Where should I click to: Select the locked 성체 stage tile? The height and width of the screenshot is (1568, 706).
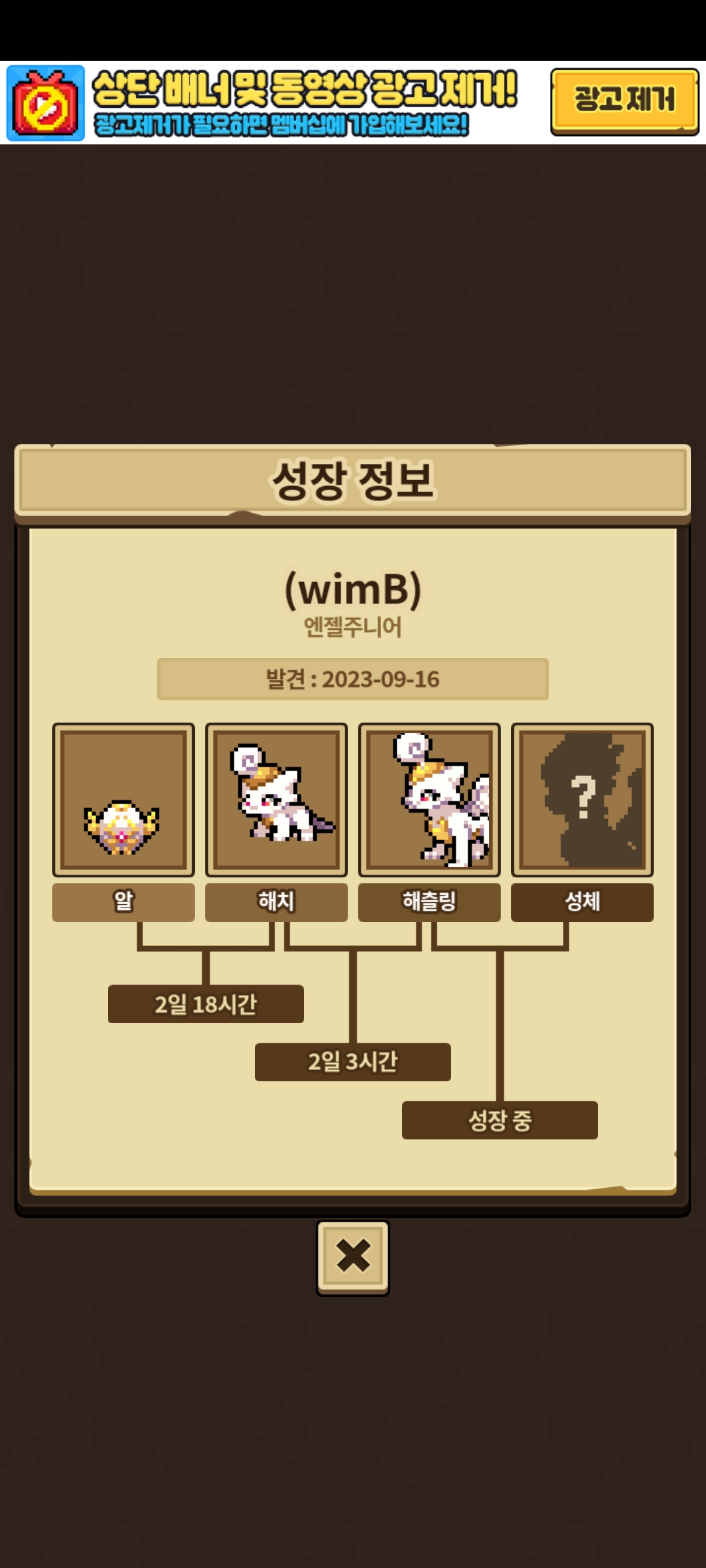(x=582, y=800)
